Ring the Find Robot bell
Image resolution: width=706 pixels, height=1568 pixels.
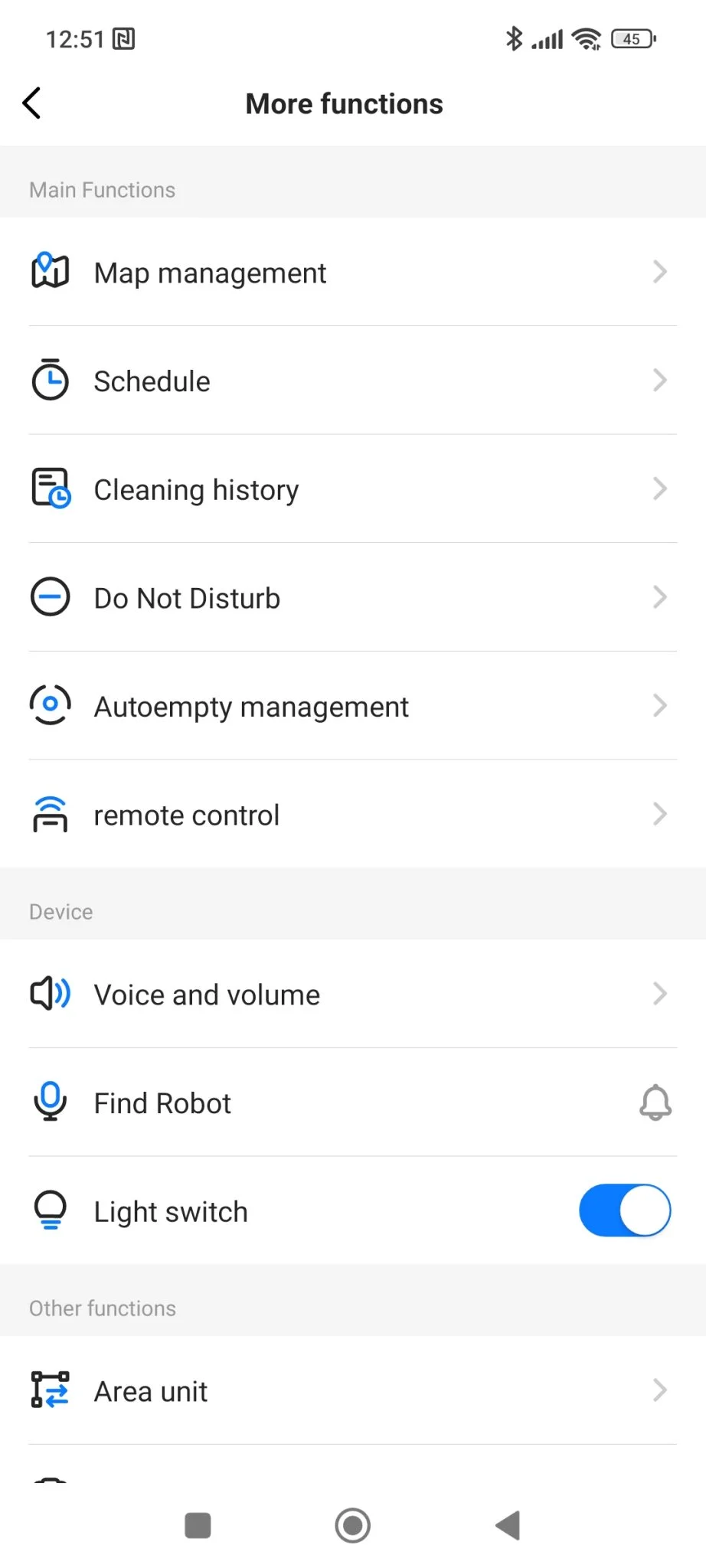(x=655, y=1103)
